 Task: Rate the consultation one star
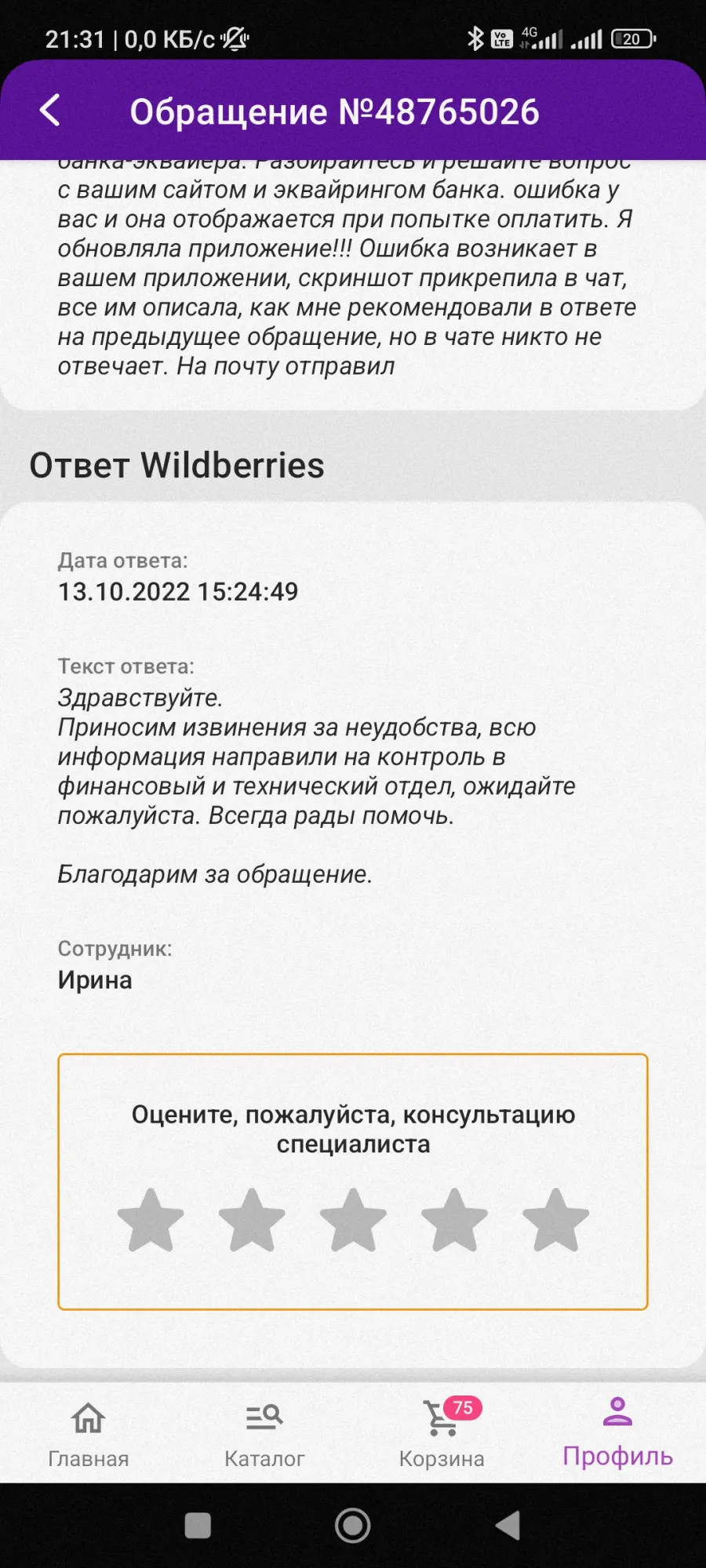click(151, 1220)
